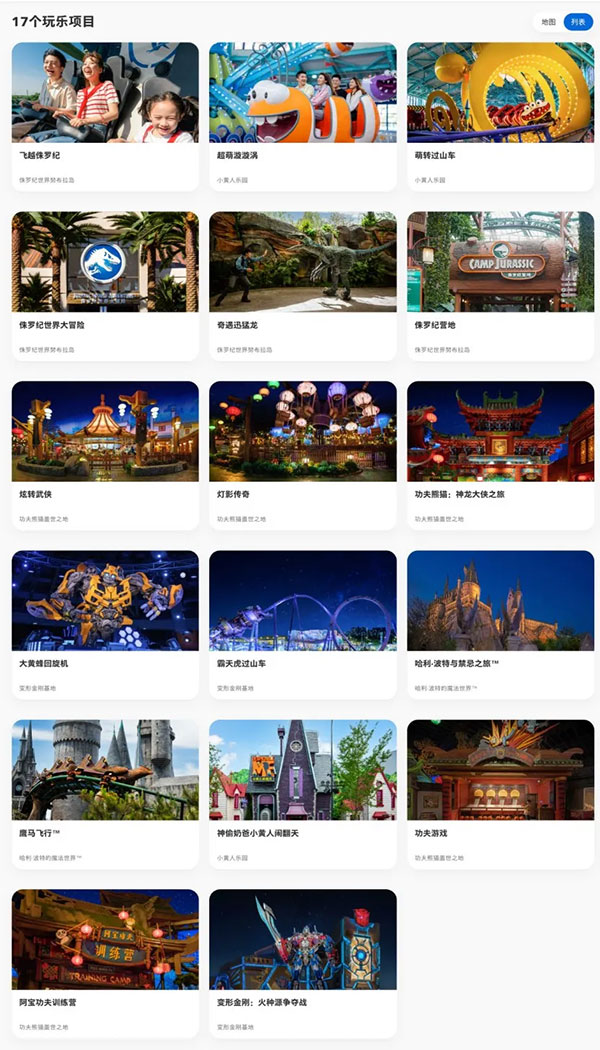Tap the 神偷奶爸小黄人闹翻天 card
Viewport: 600px width, 1050px height.
(x=302, y=794)
